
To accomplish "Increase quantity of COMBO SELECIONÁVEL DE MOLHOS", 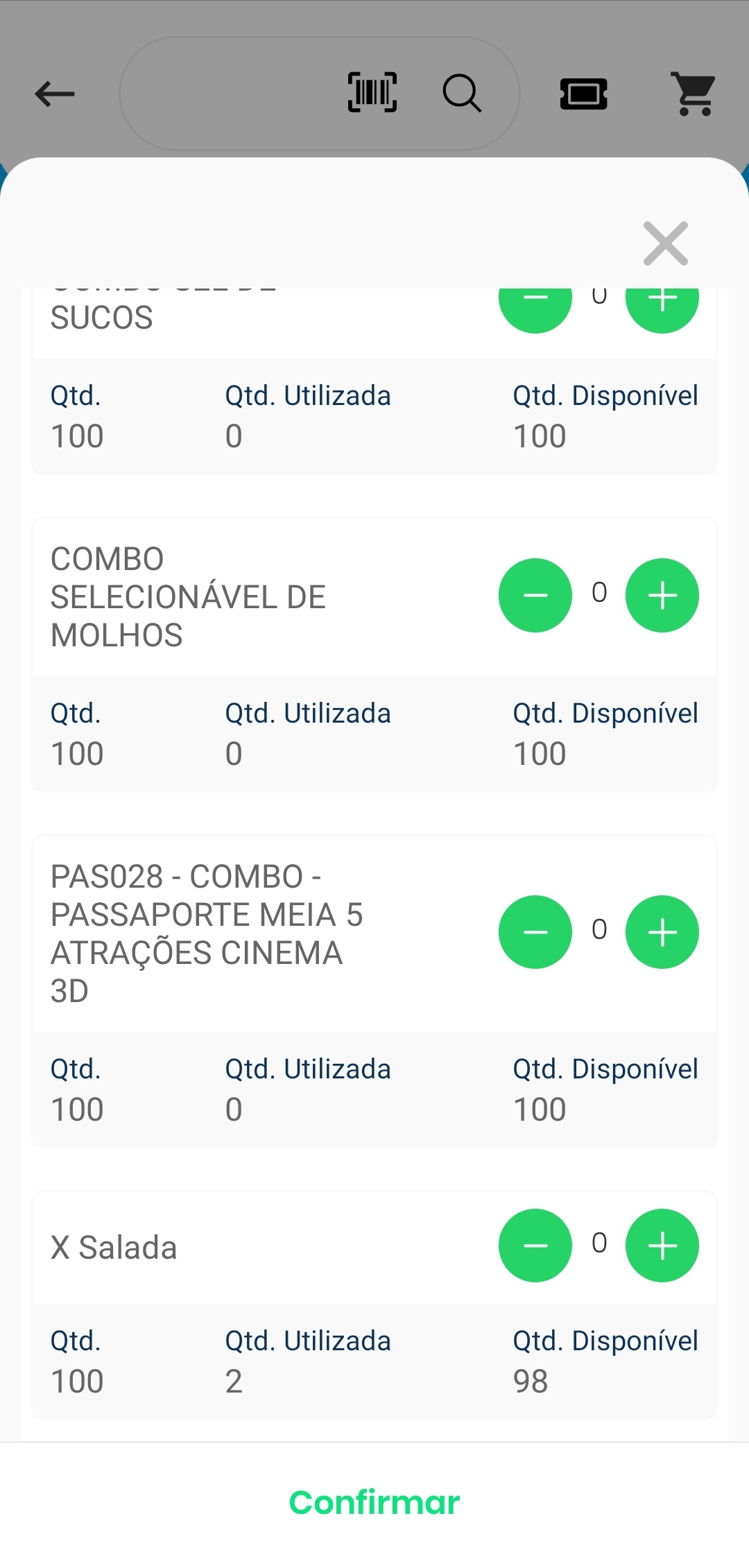I will click(662, 595).
